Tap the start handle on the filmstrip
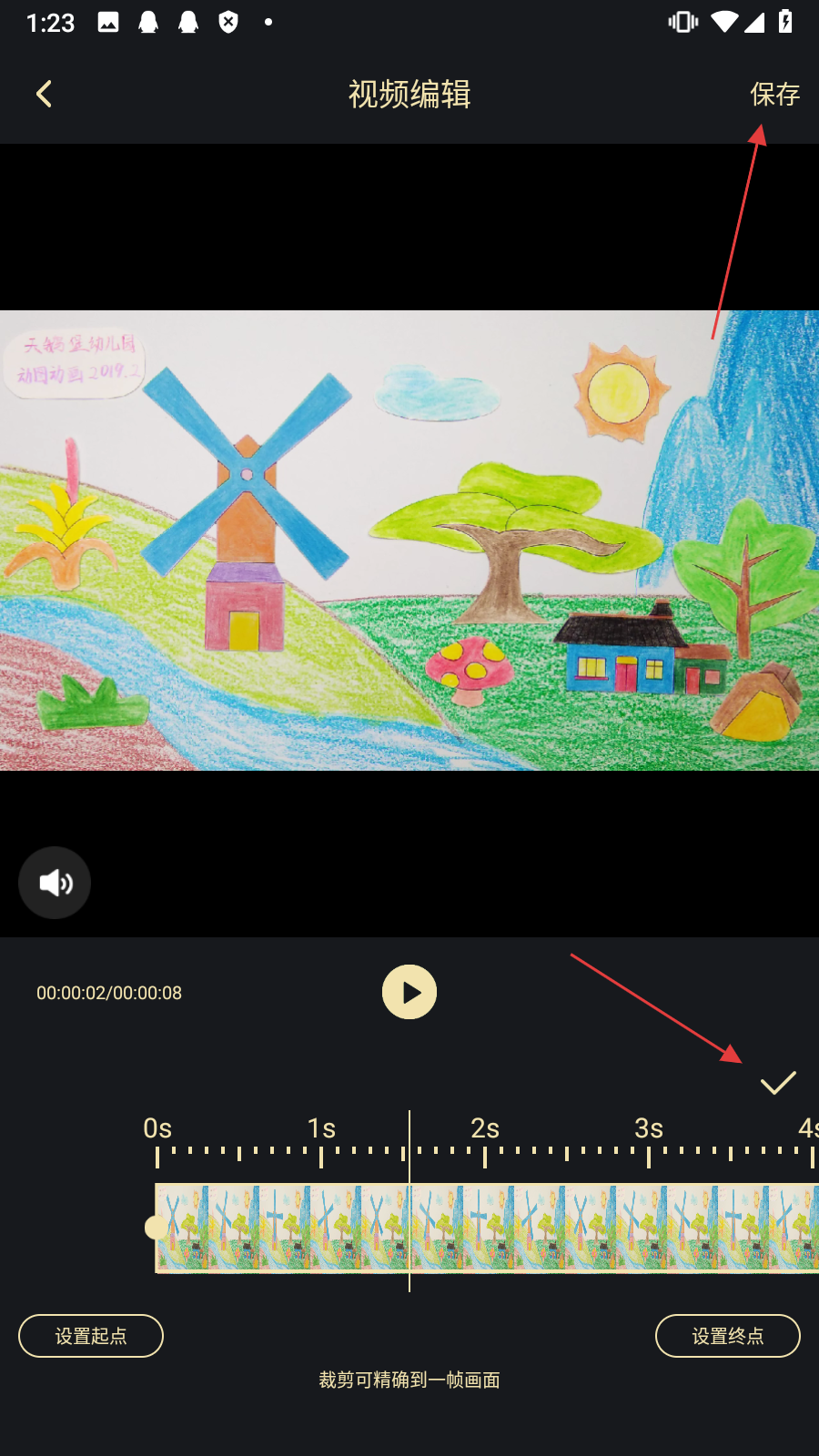The image size is (819, 1456). (156, 1228)
